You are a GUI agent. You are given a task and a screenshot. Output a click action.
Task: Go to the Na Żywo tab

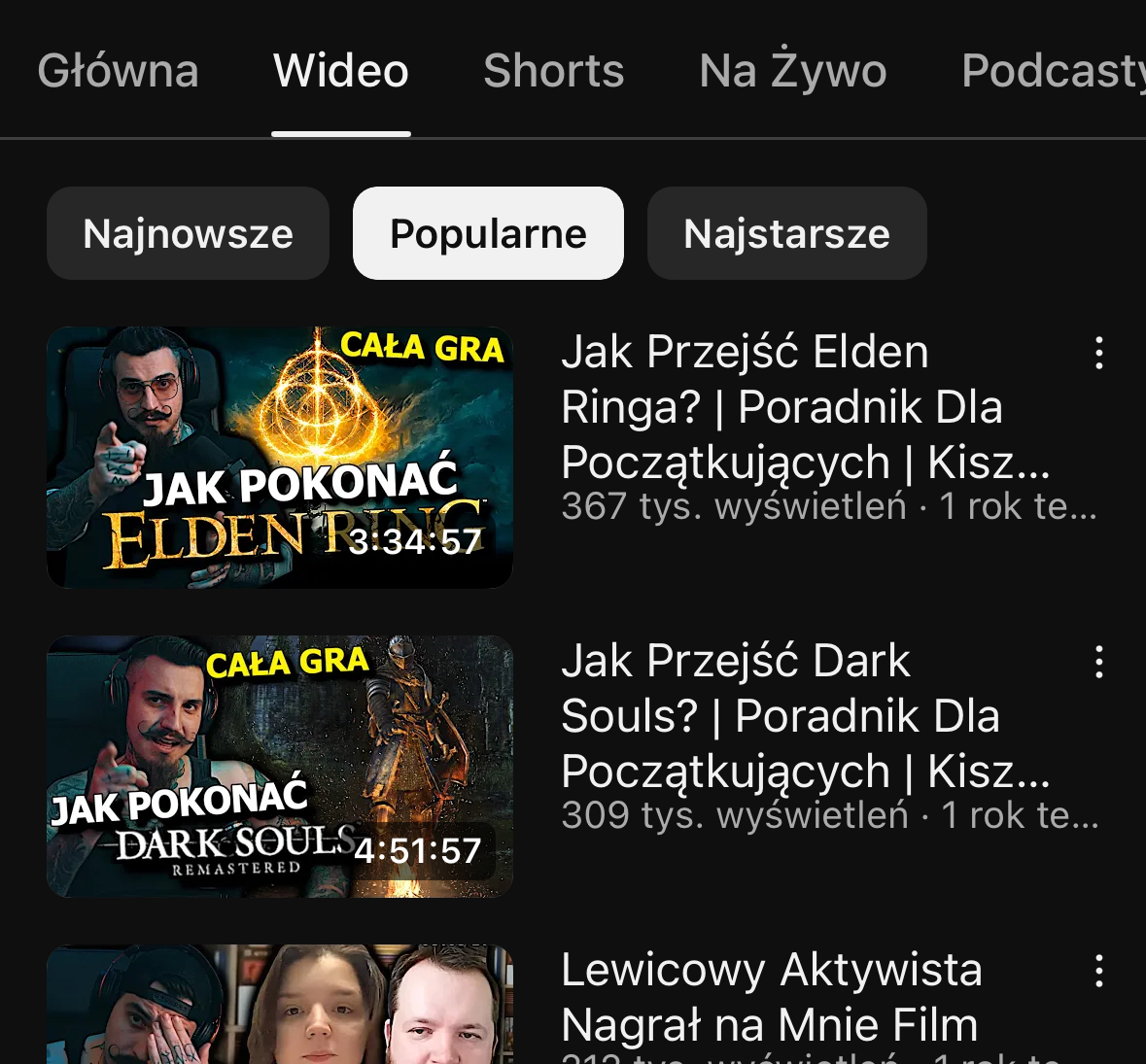point(793,71)
